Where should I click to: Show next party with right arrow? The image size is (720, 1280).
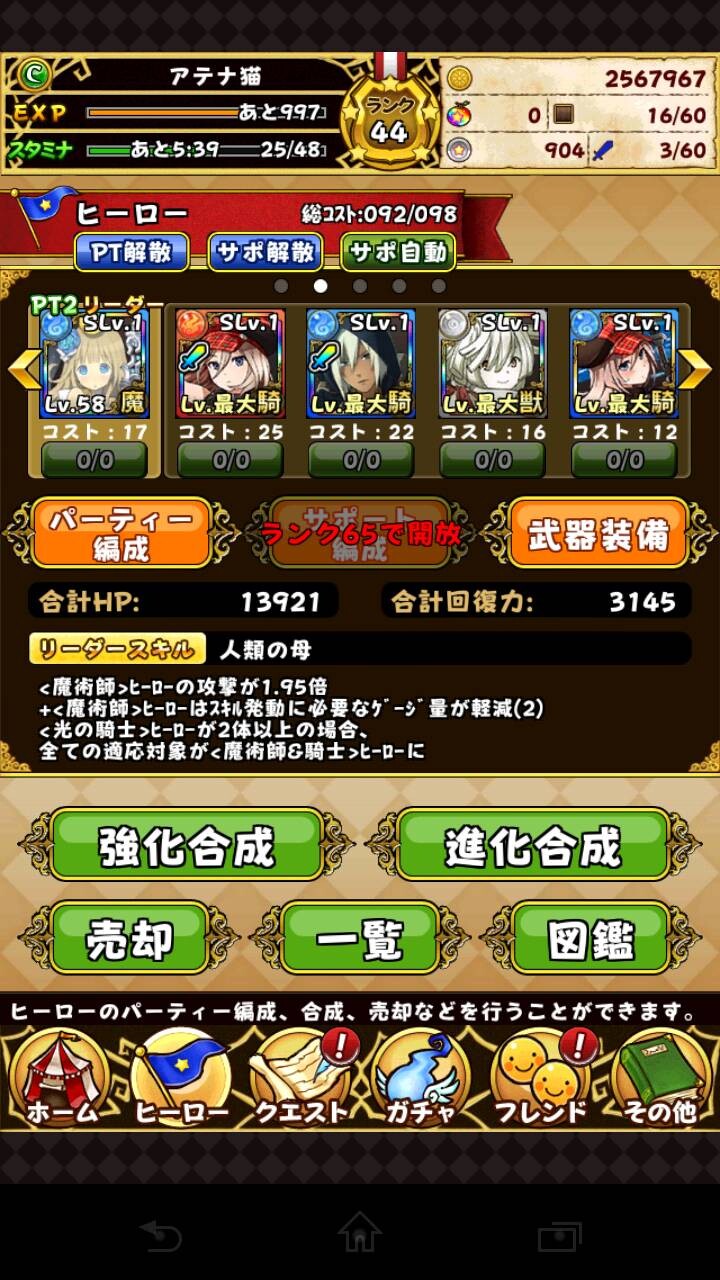click(696, 370)
